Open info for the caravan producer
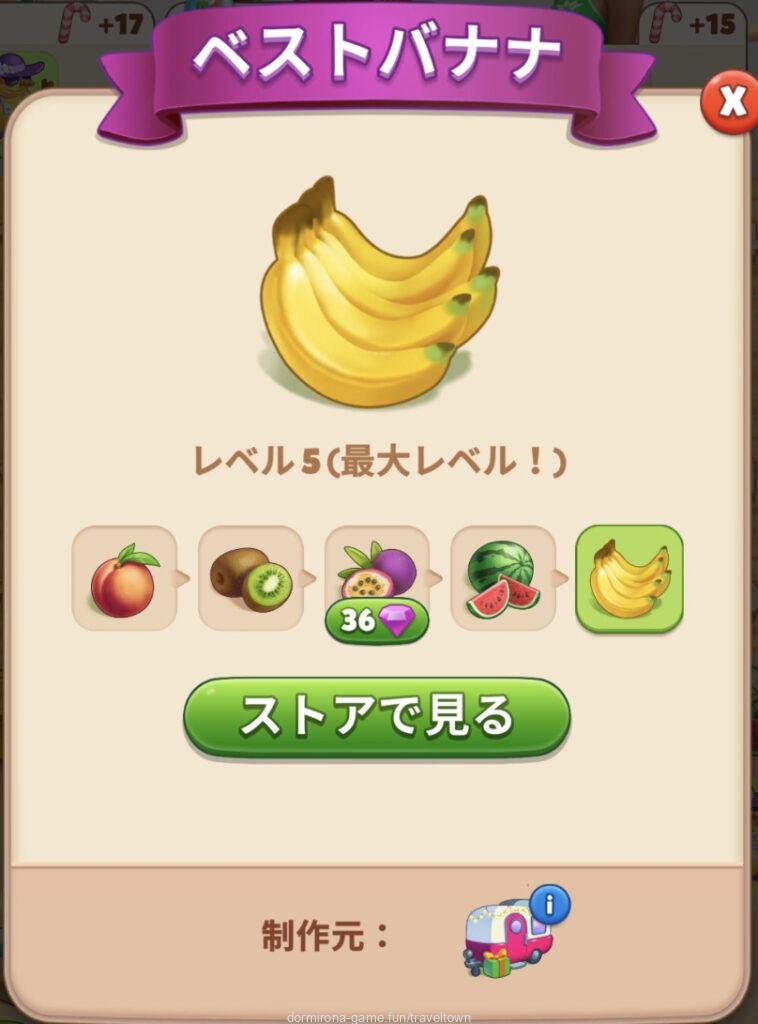758x1024 pixels. [549, 906]
